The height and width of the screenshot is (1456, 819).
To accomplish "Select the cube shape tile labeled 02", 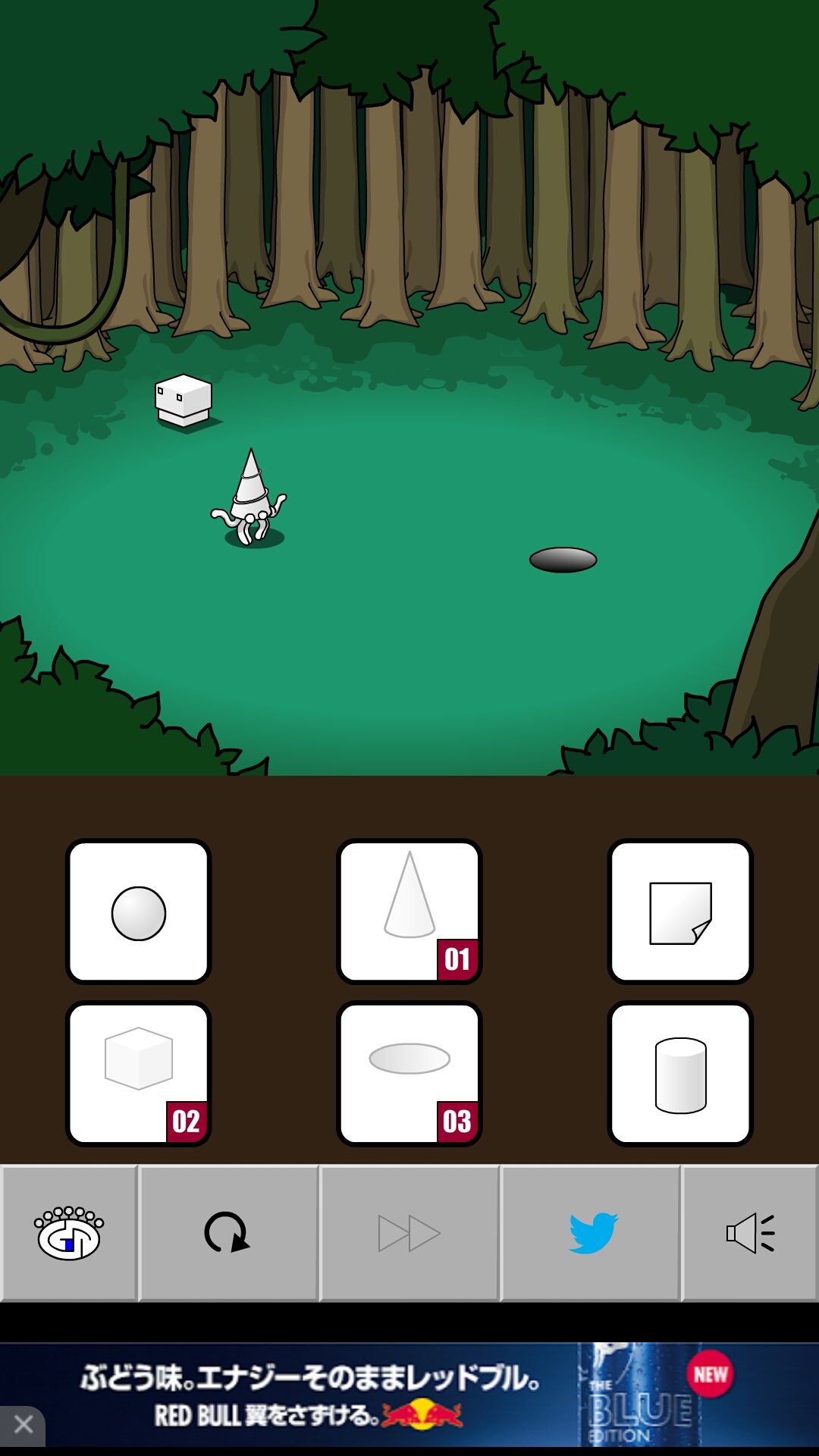I will [x=138, y=1073].
